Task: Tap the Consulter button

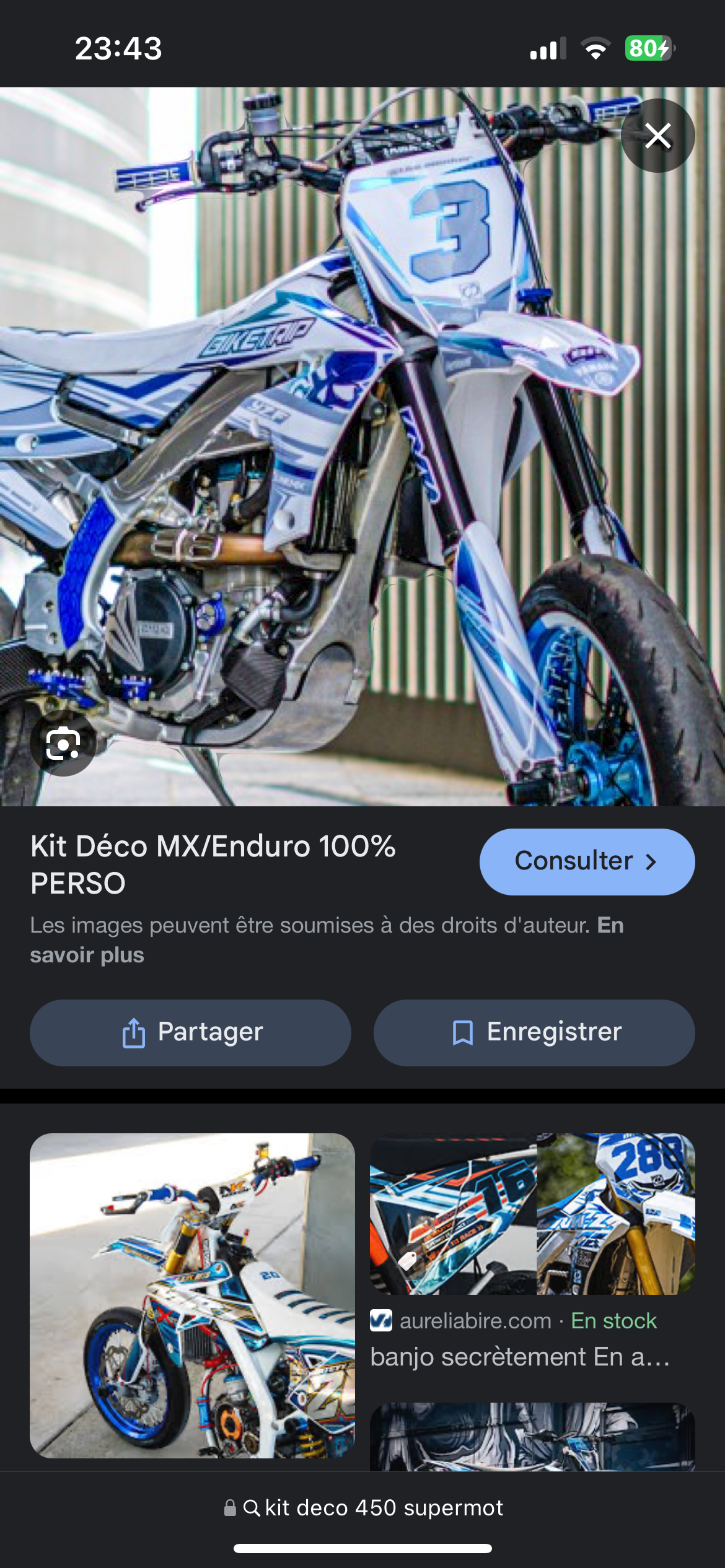Action: pyautogui.click(x=586, y=861)
